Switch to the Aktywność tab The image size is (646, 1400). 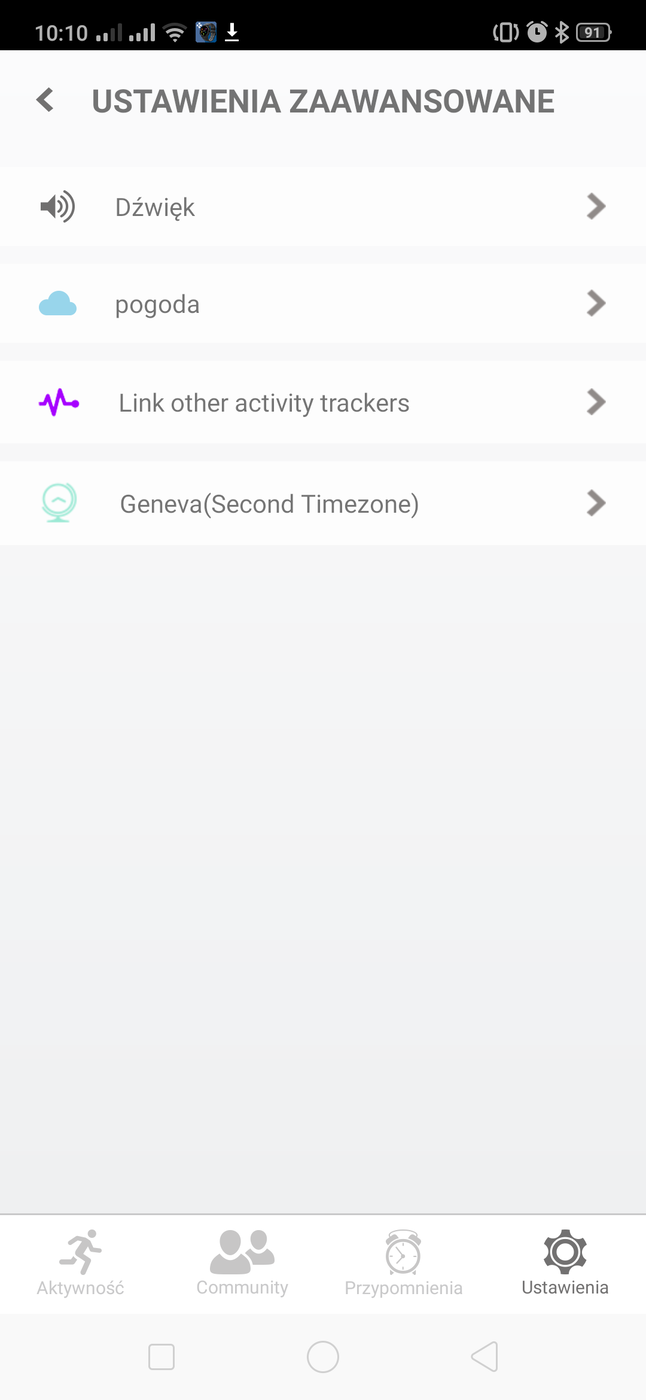tap(81, 1264)
